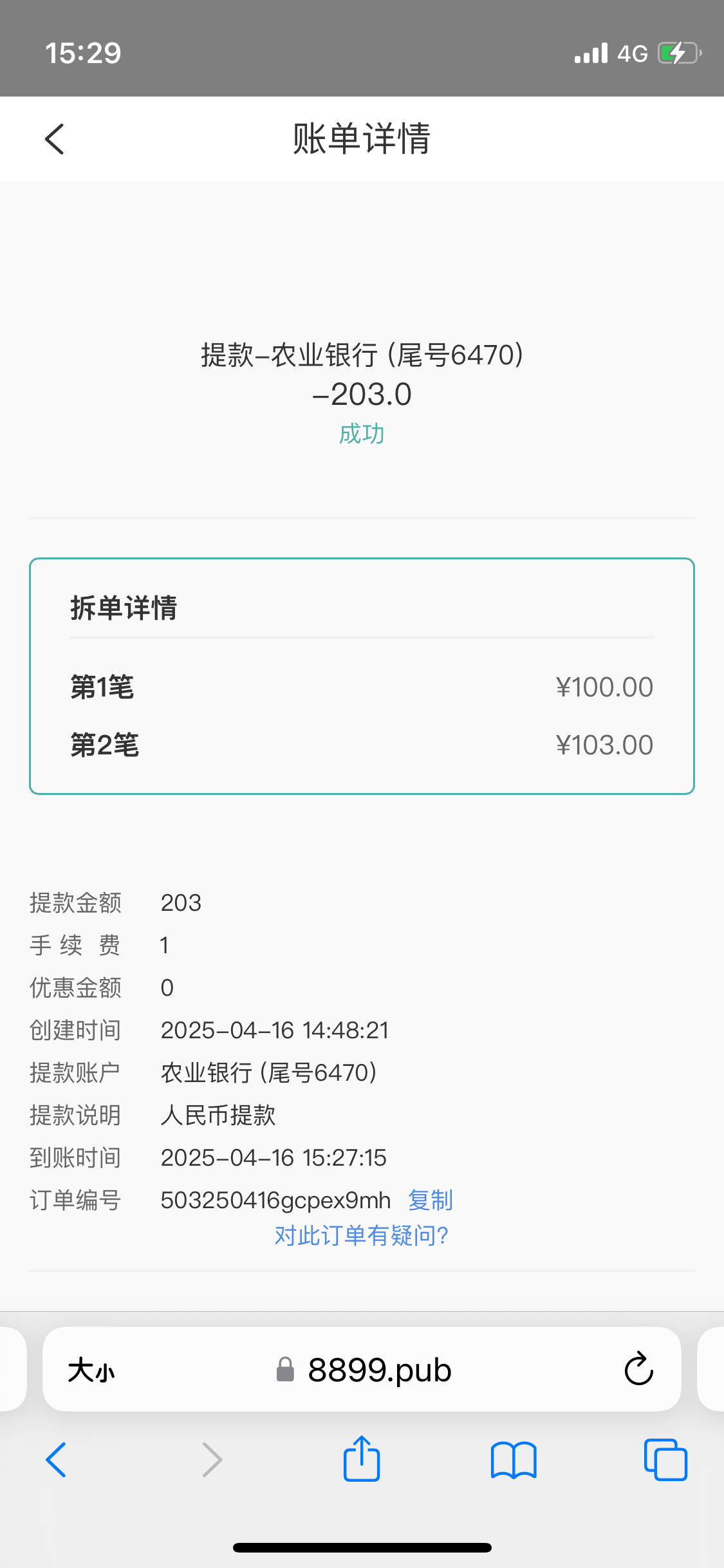Open the 对此订单有疑问? link
Image resolution: width=724 pixels, height=1568 pixels.
(362, 1236)
